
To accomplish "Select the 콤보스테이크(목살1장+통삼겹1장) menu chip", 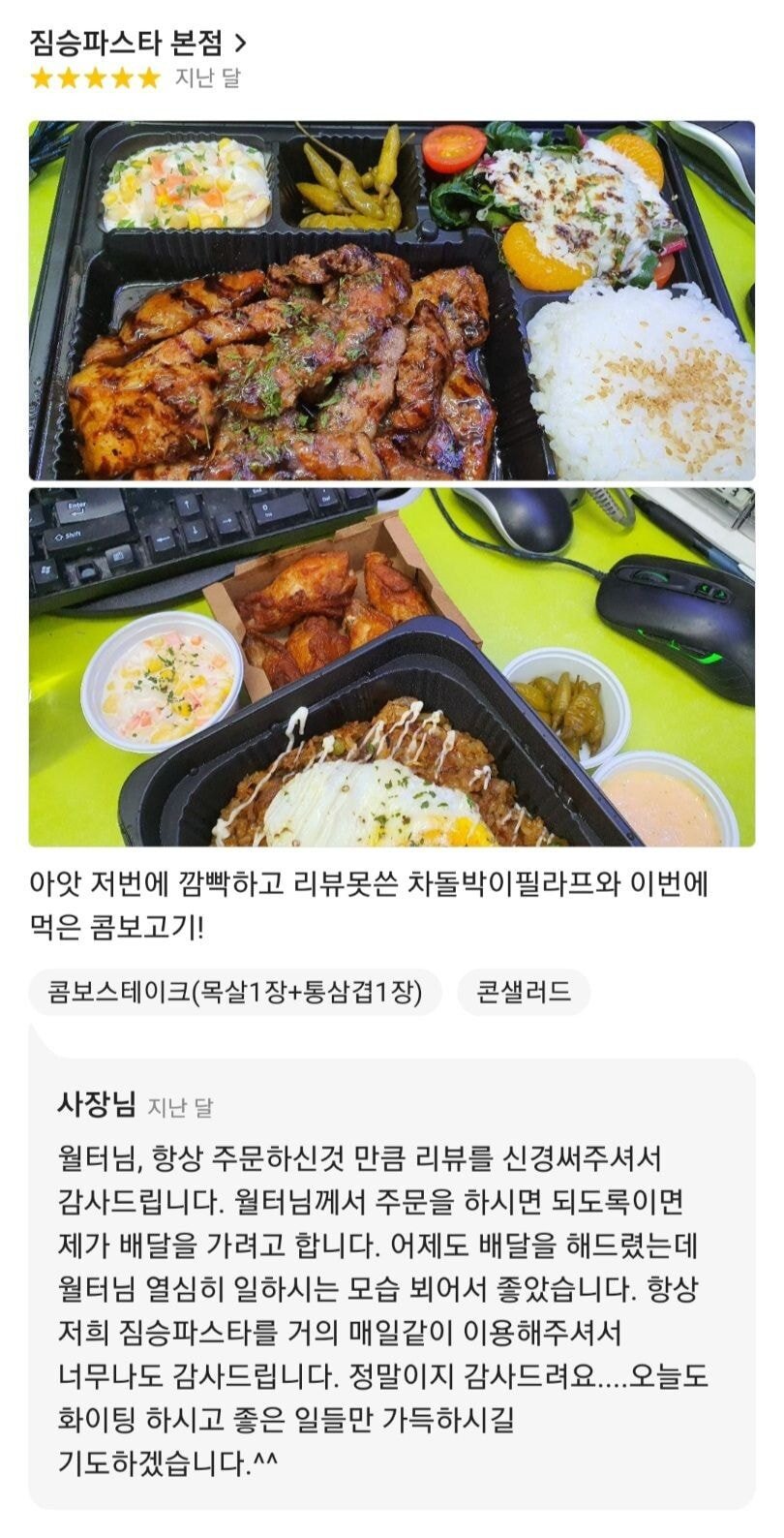I will click(235, 993).
